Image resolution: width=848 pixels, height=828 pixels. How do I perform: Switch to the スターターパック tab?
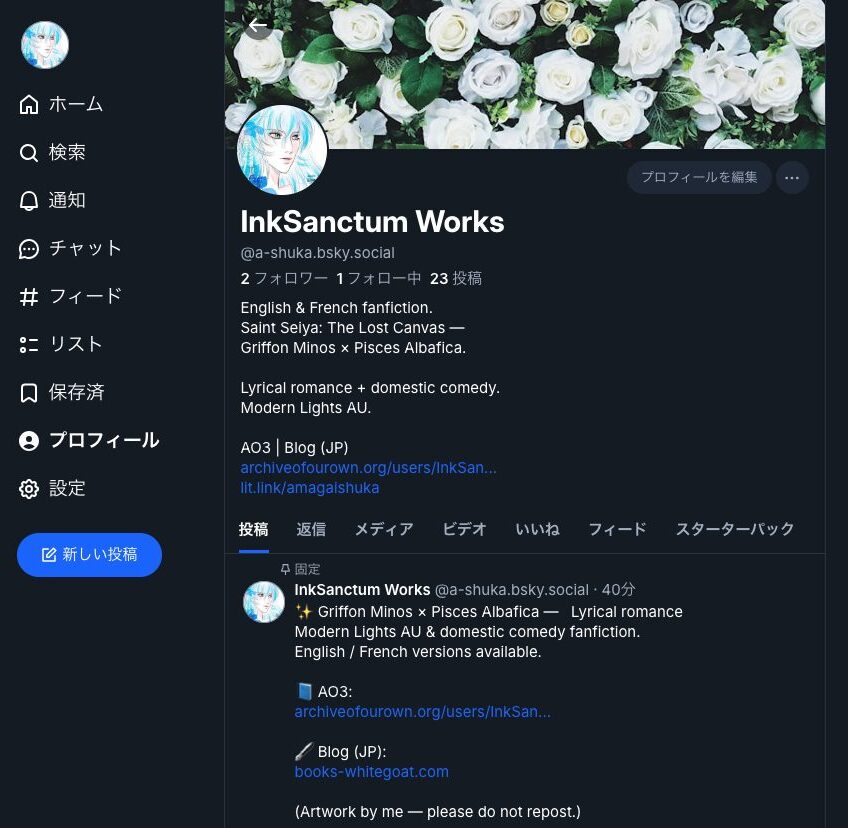tap(735, 529)
